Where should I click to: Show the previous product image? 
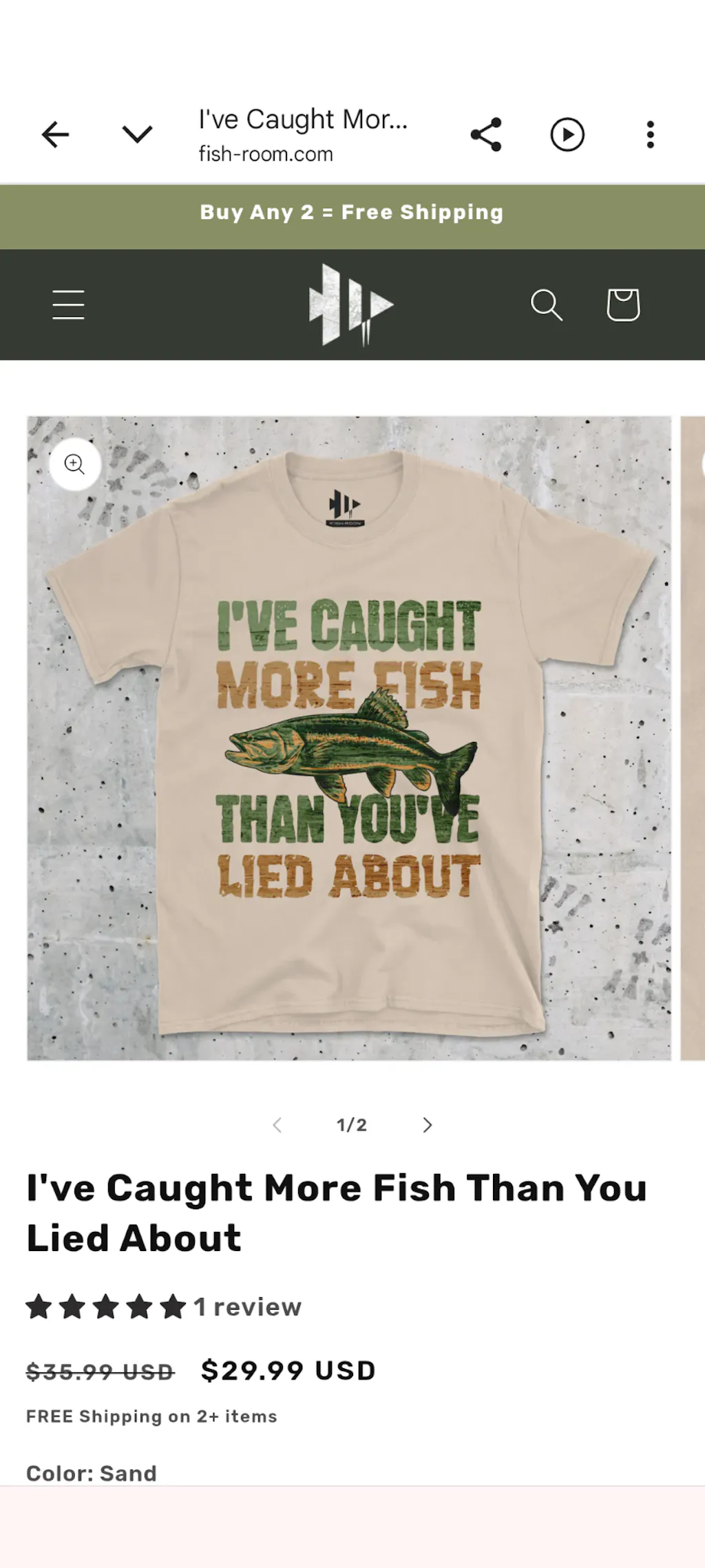277,1125
